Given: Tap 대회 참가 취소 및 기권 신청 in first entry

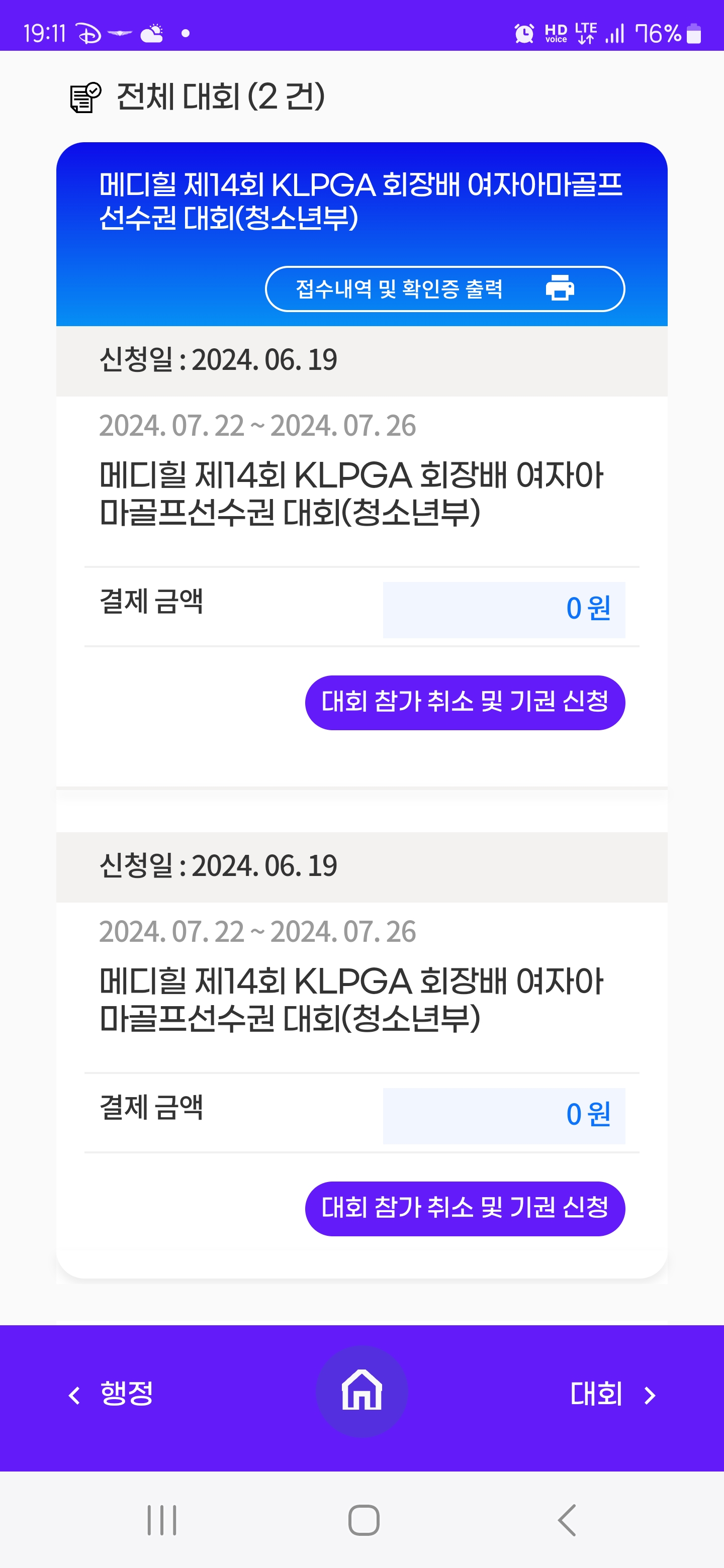Looking at the screenshot, I should click(465, 703).
